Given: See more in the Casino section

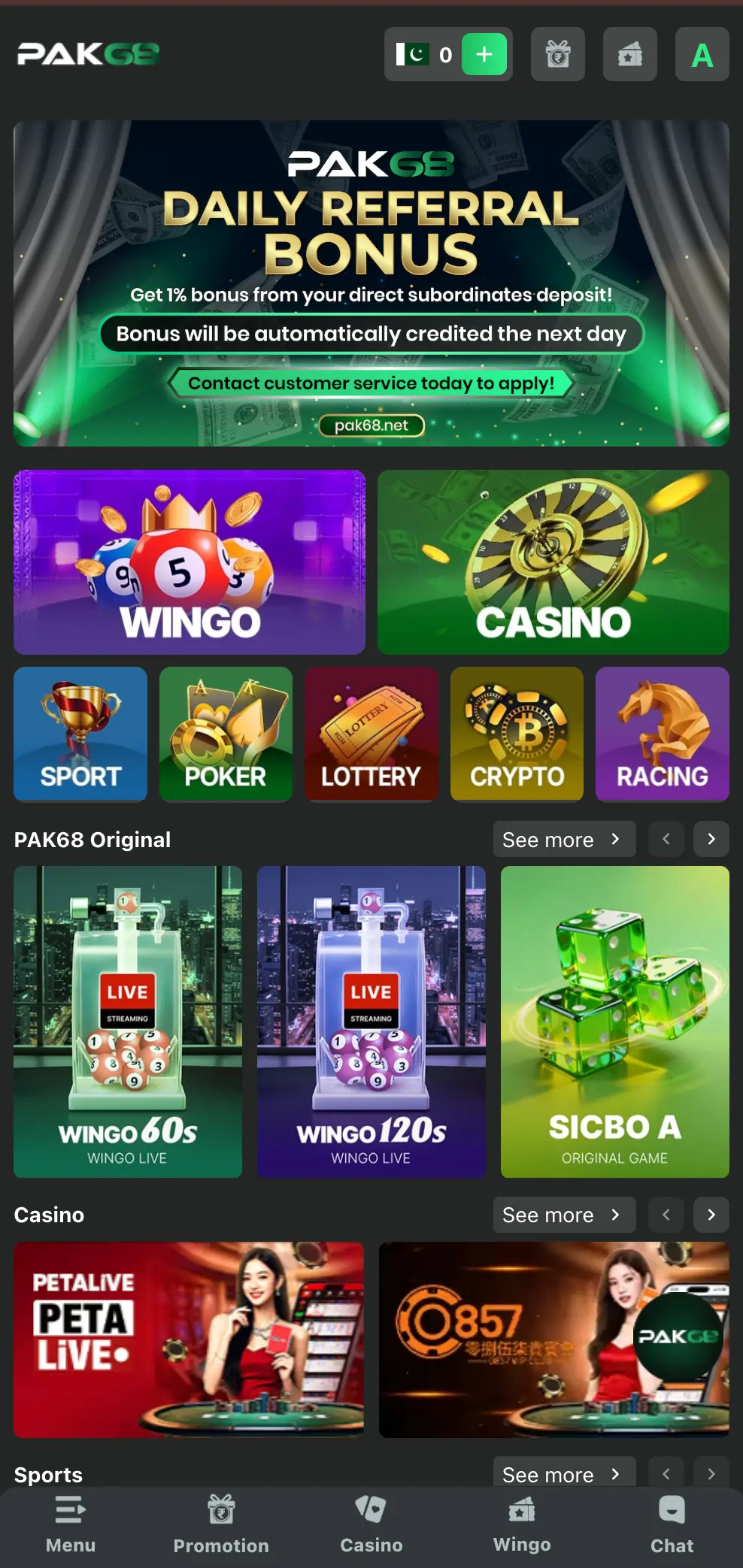Looking at the screenshot, I should click(x=563, y=1215).
